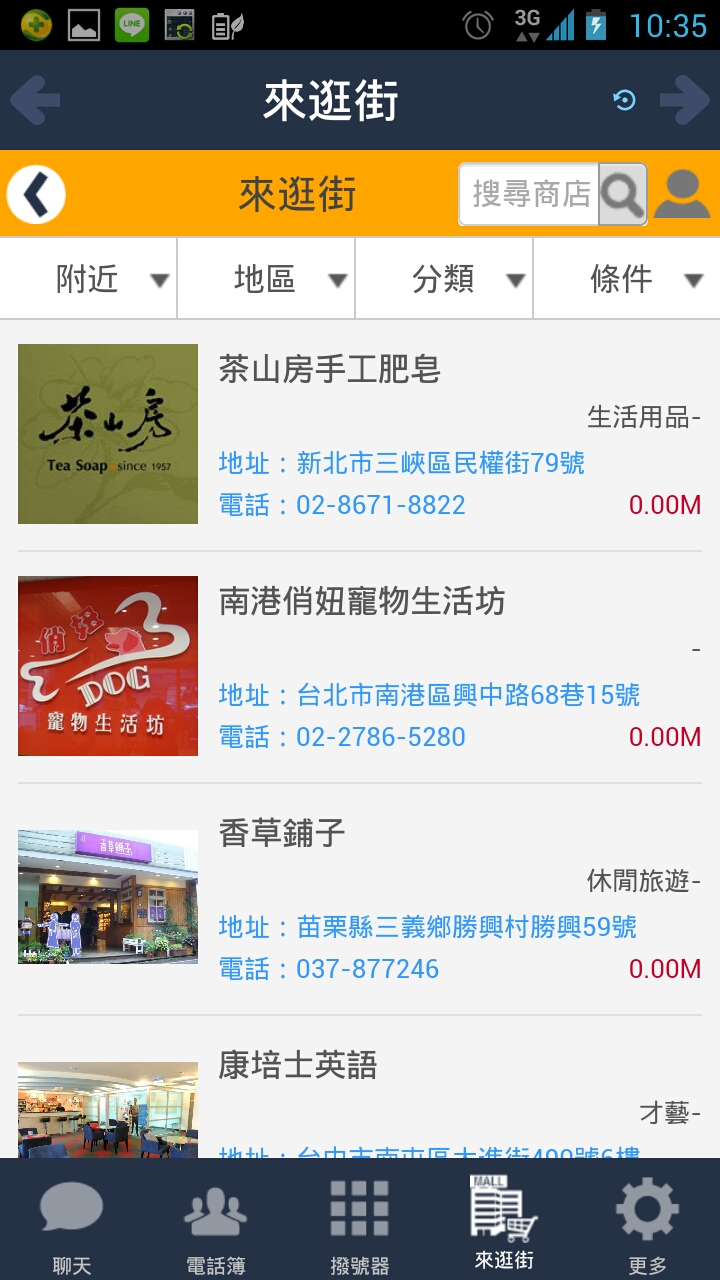720x1280 pixels.
Task: Expand the 附近 dropdown
Action: click(x=88, y=278)
